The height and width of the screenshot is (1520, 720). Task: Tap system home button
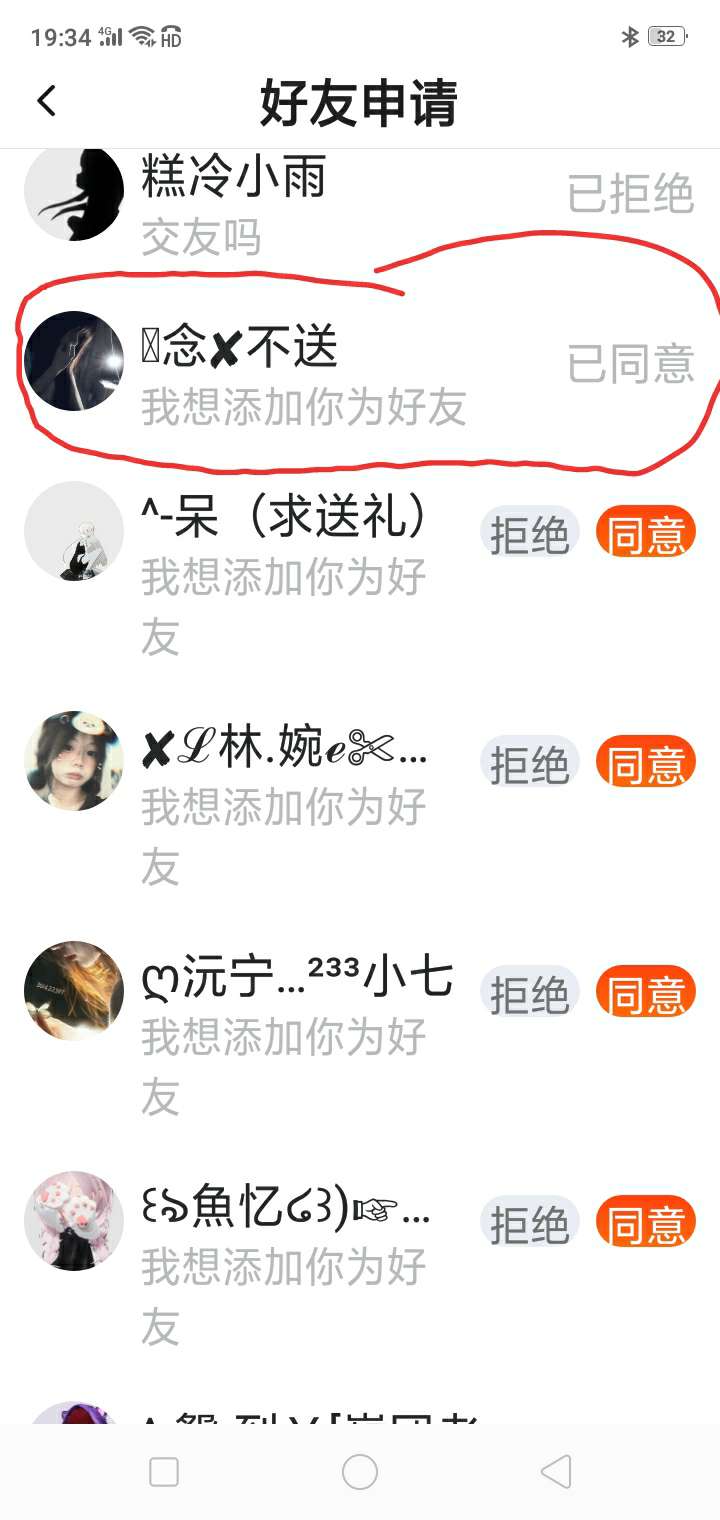point(359,1472)
